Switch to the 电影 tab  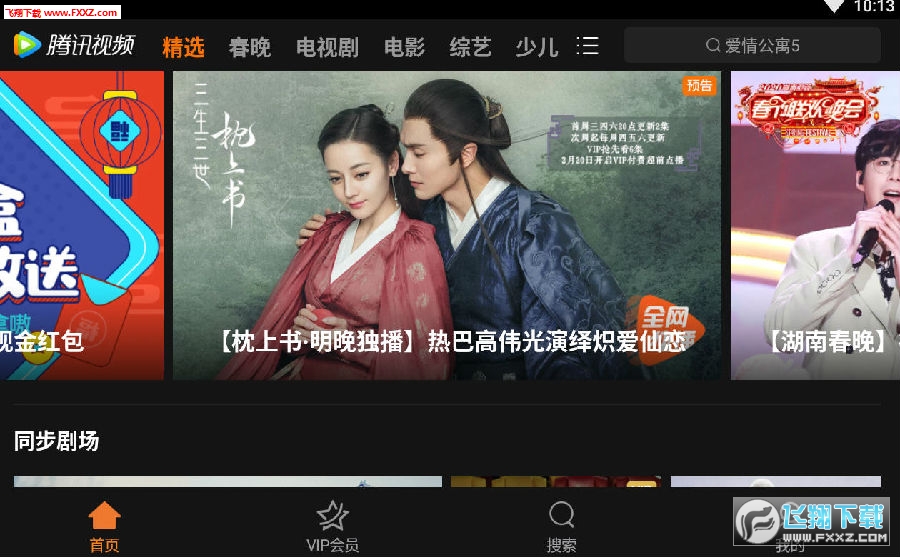404,47
